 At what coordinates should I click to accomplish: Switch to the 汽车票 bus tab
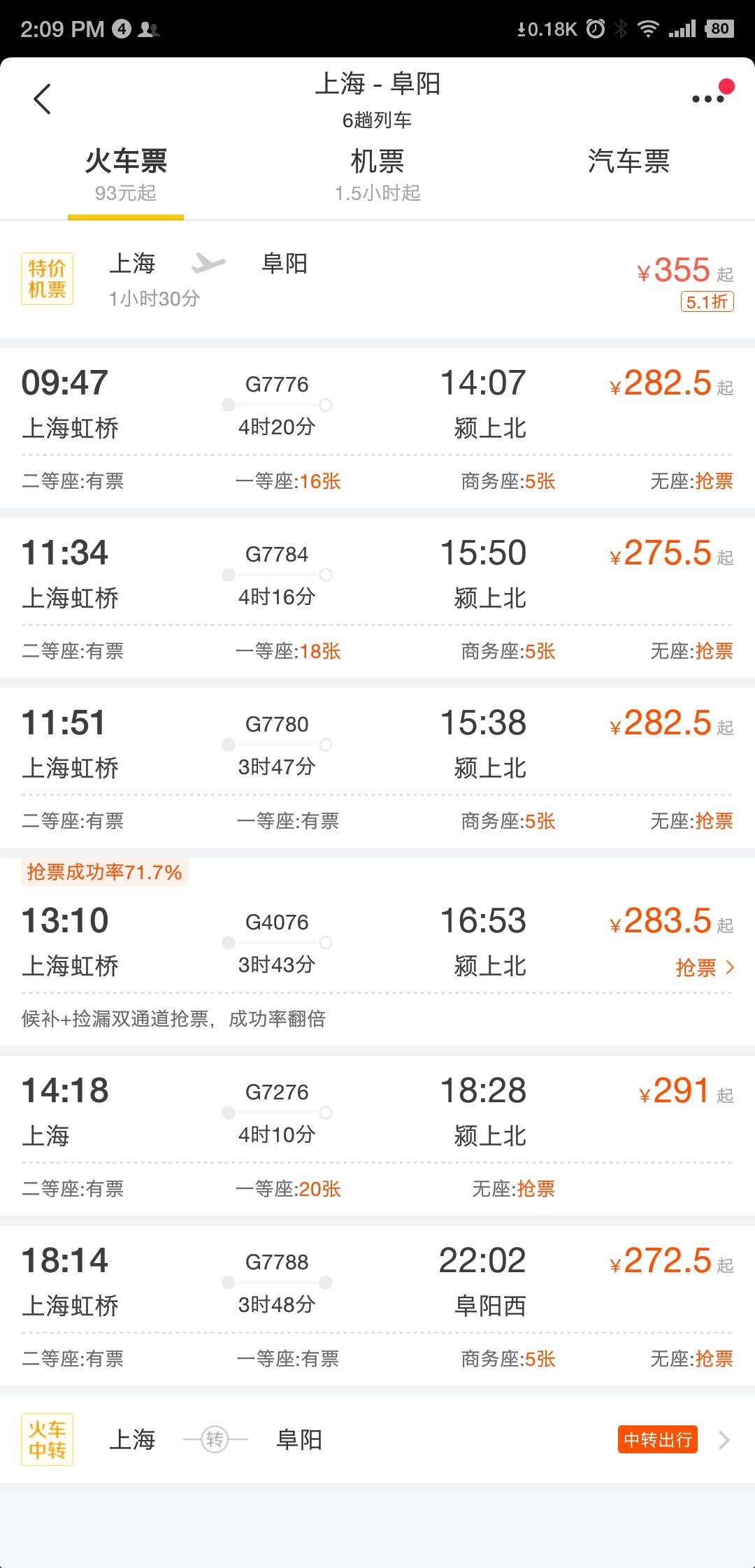tap(628, 162)
